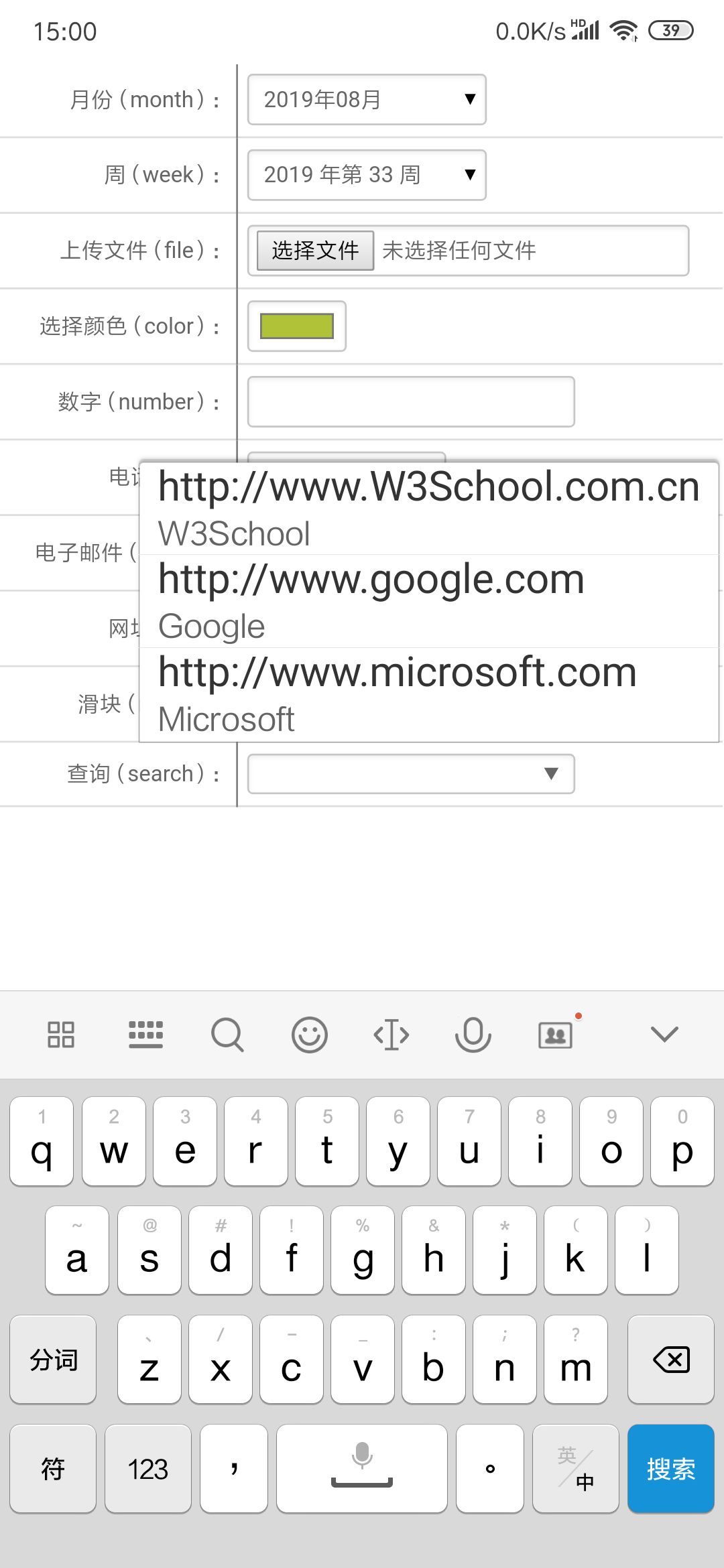724x1568 pixels.
Task: Switch to the 123 number keyboard
Action: click(x=148, y=1469)
